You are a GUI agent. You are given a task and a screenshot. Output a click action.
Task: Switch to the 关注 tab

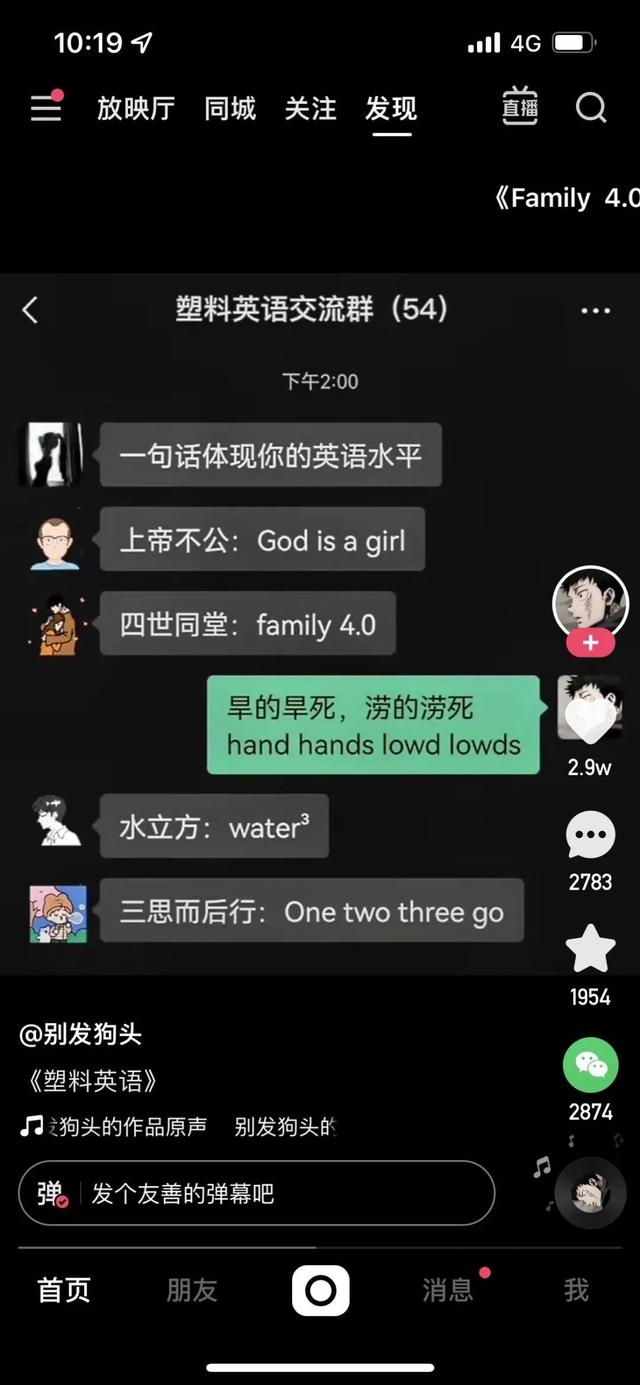(x=310, y=108)
